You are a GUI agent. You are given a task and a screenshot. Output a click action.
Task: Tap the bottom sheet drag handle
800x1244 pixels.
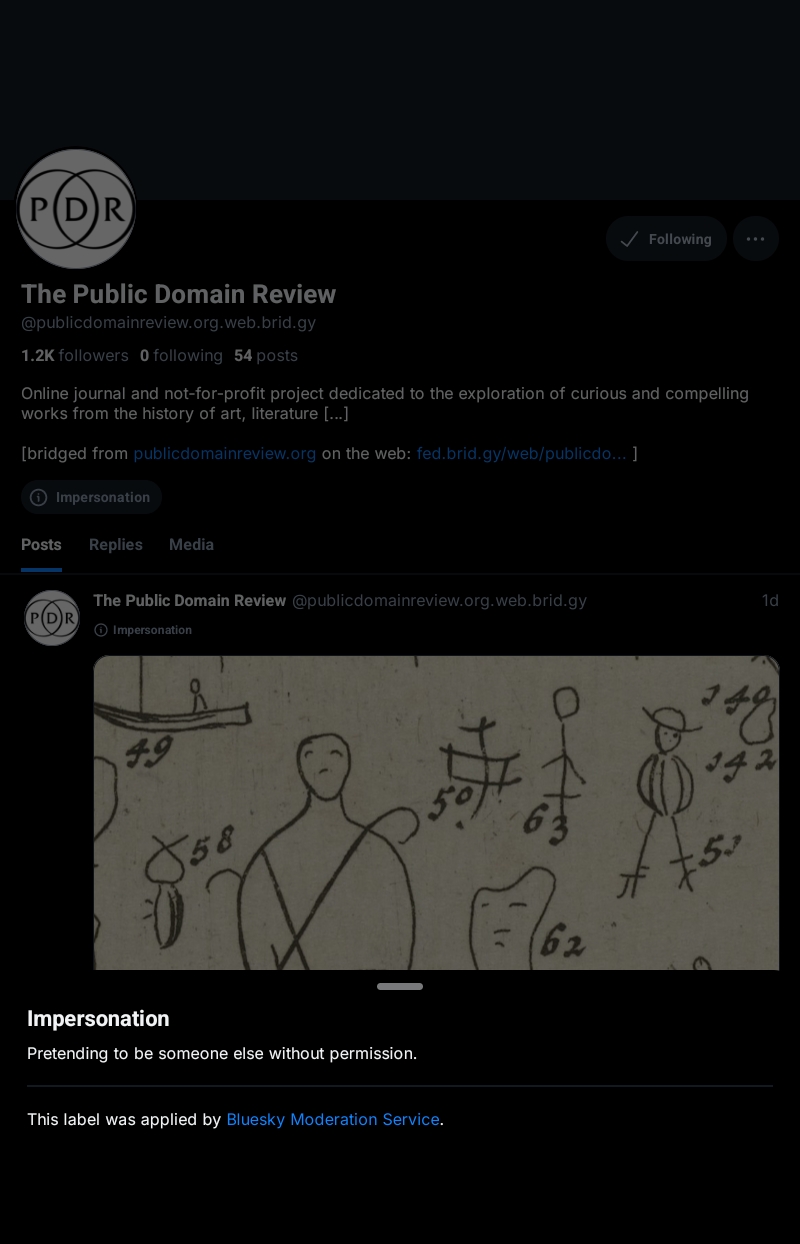[x=400, y=986]
